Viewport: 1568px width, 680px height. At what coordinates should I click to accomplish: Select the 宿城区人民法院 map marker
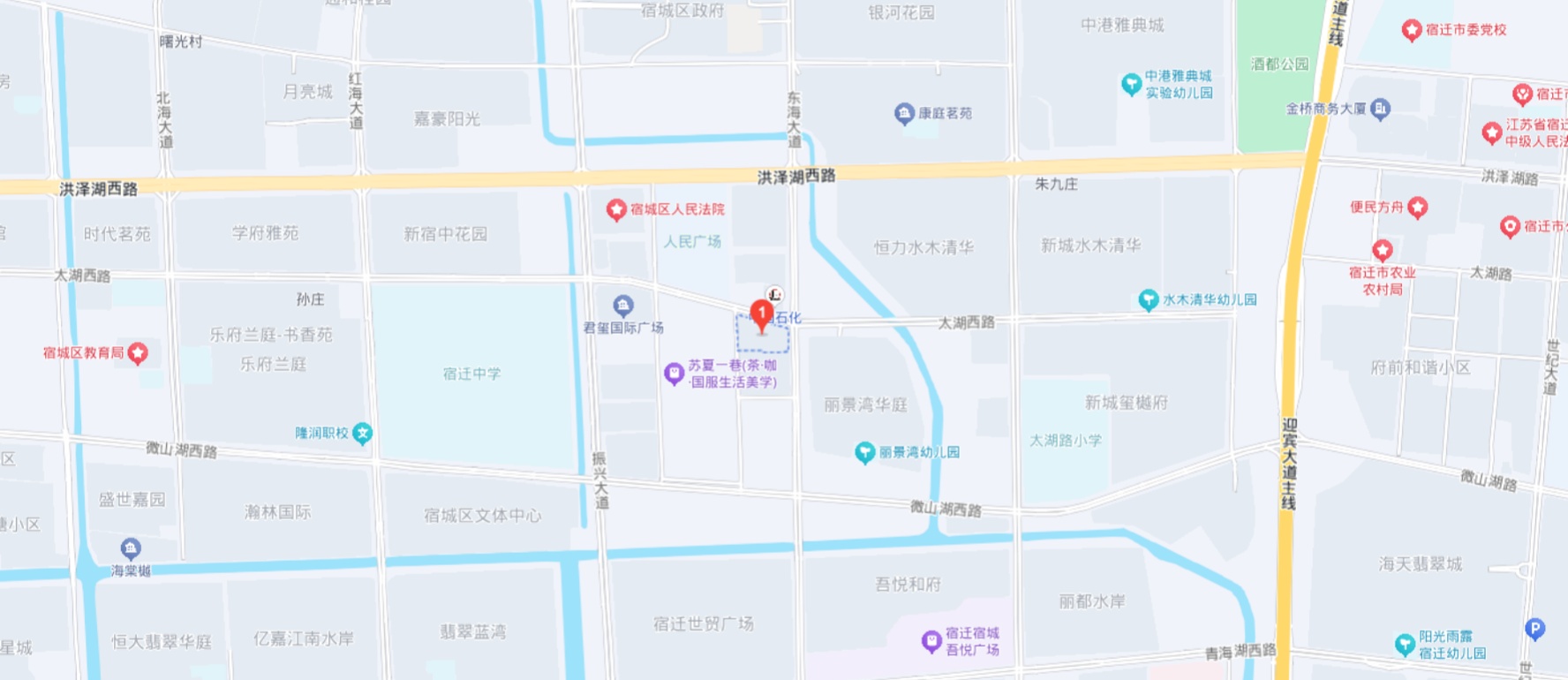pos(616,209)
